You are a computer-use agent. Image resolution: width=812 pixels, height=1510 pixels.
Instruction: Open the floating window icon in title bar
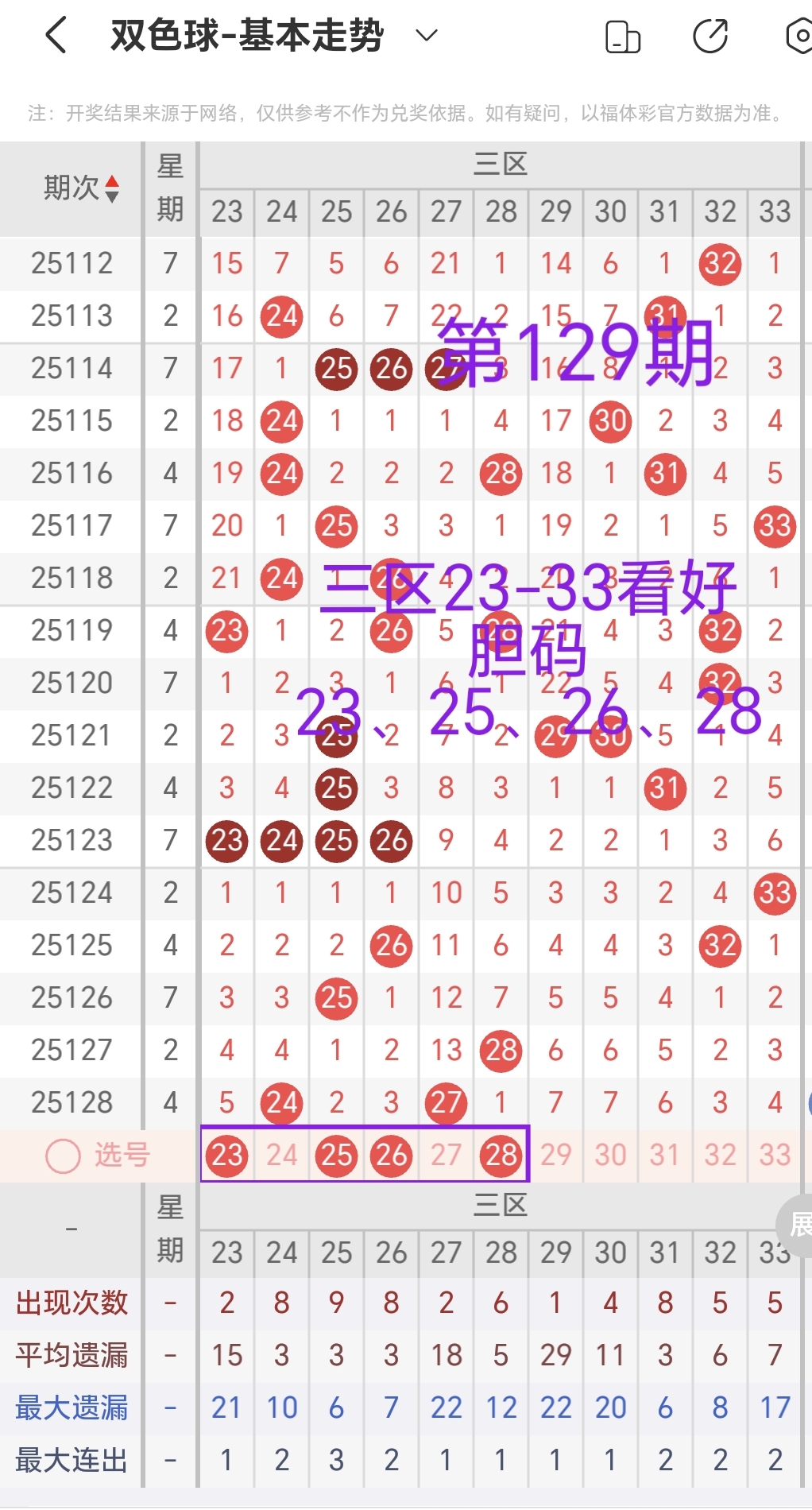623,35
